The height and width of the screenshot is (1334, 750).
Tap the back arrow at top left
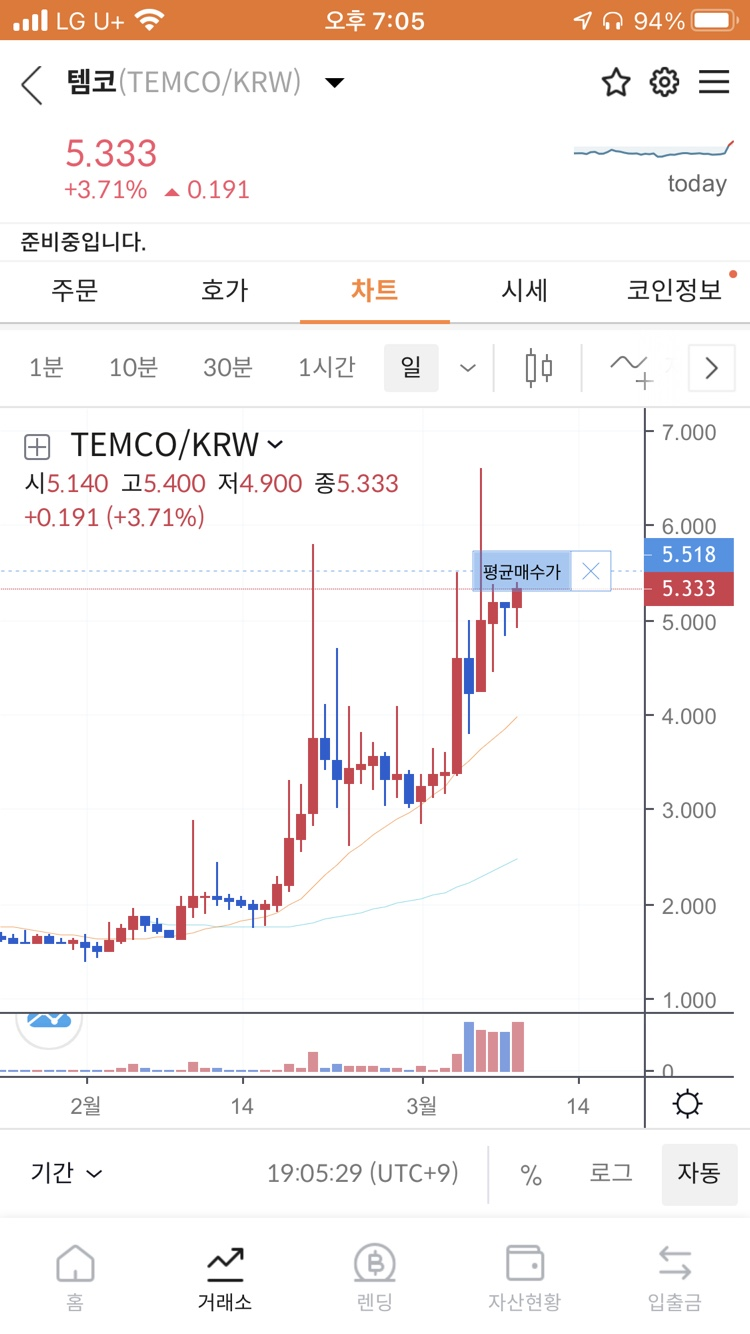pyautogui.click(x=30, y=86)
